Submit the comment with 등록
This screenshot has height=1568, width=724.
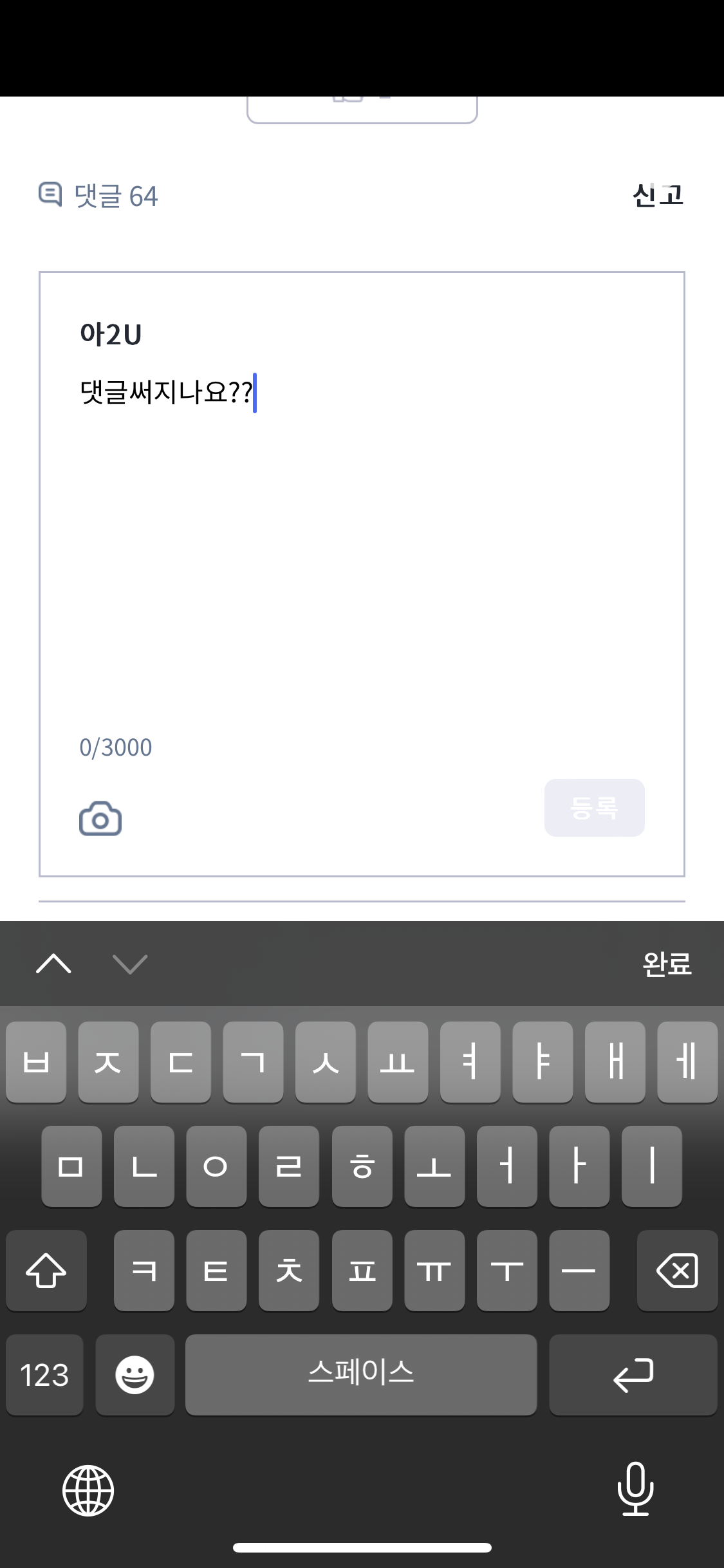(x=594, y=808)
